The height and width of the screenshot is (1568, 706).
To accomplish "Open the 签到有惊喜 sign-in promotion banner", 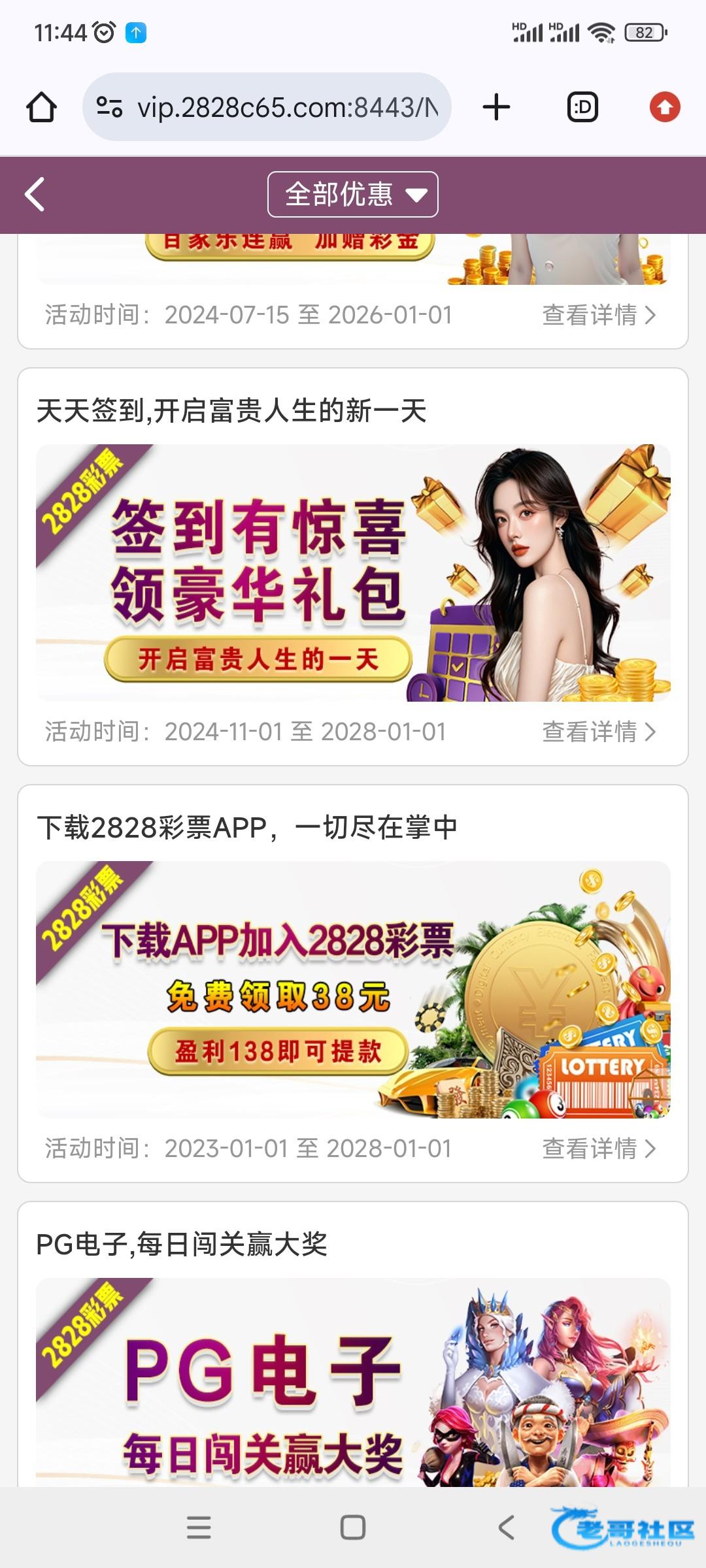I will (x=353, y=572).
